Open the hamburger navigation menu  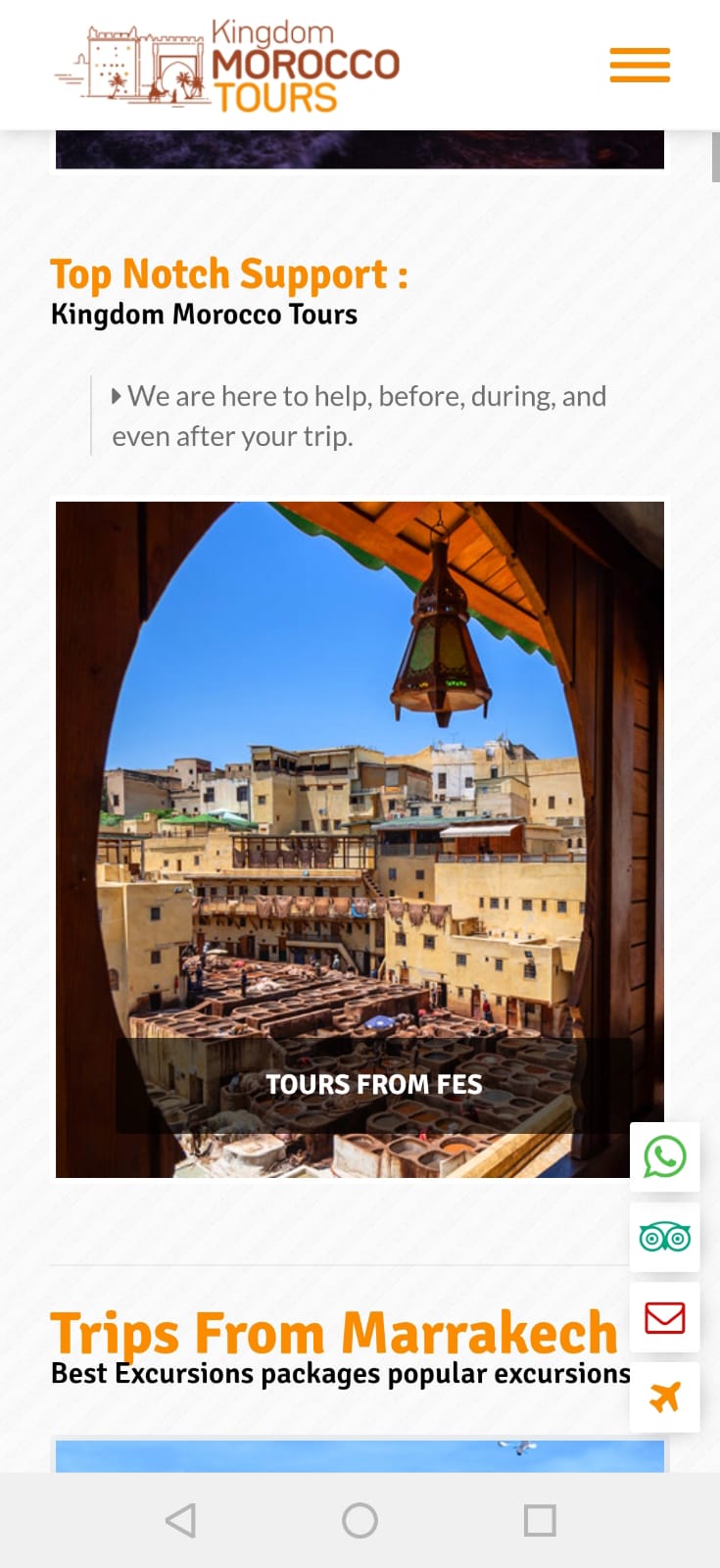click(640, 66)
